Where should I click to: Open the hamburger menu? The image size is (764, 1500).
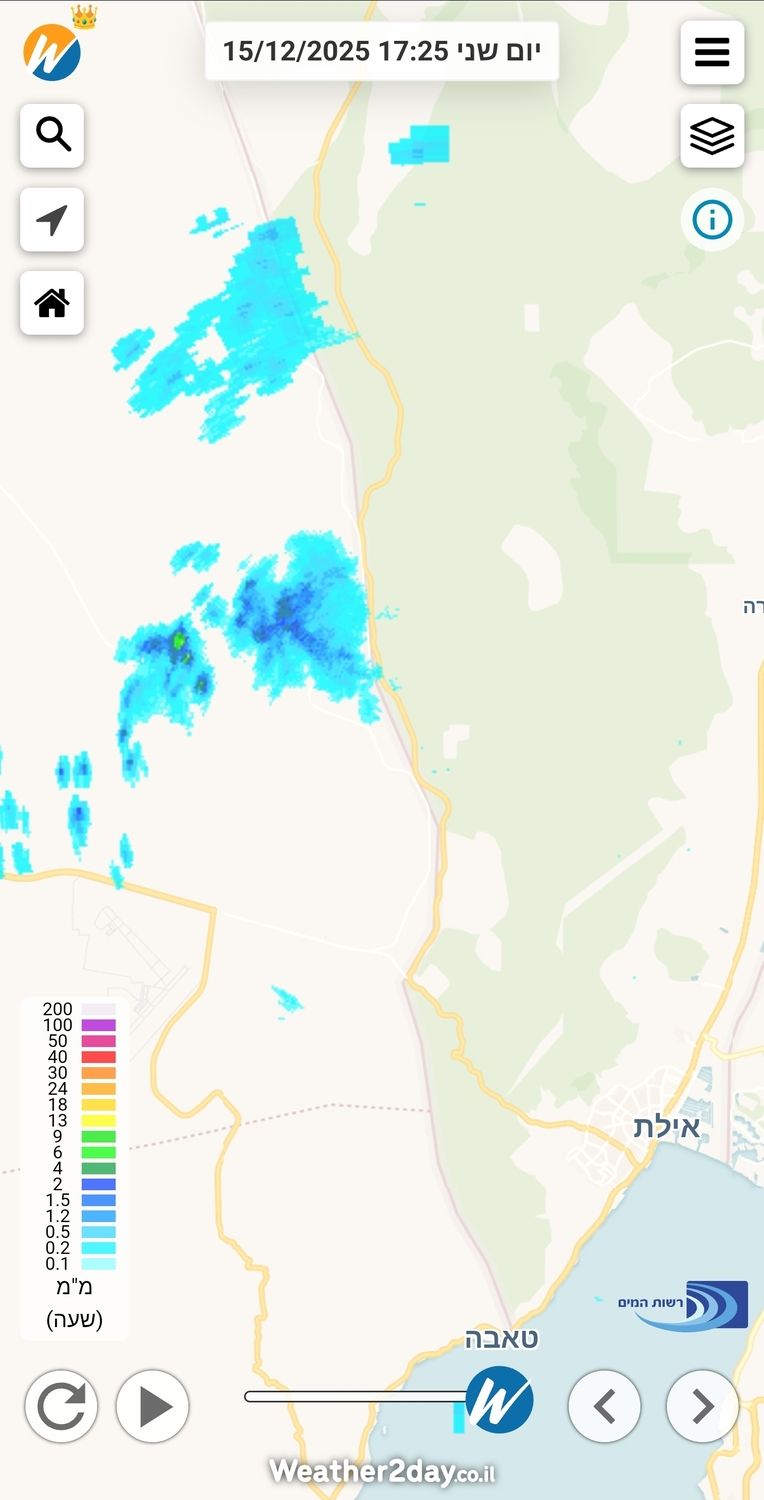pos(712,52)
